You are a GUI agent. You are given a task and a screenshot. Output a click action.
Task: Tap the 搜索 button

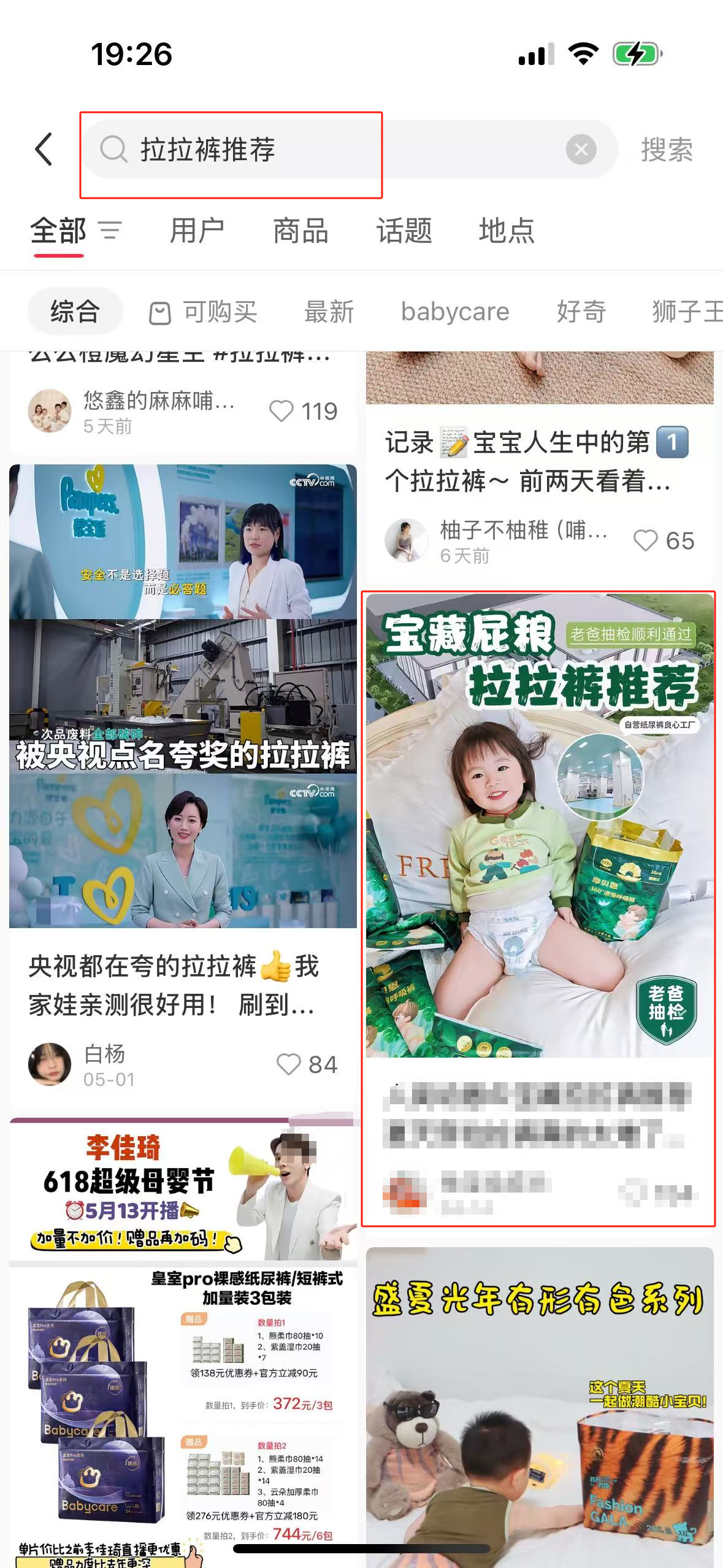tap(667, 150)
